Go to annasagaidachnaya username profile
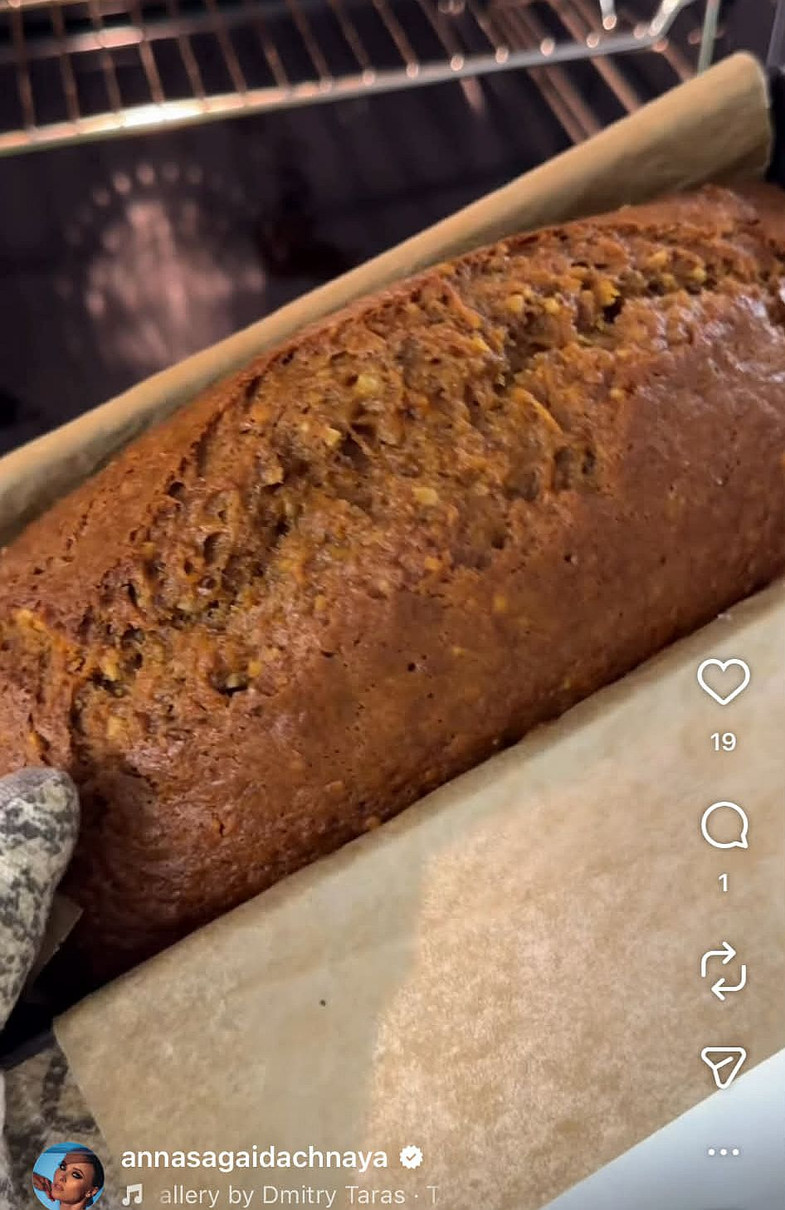The height and width of the screenshot is (1210, 785). (254, 1158)
